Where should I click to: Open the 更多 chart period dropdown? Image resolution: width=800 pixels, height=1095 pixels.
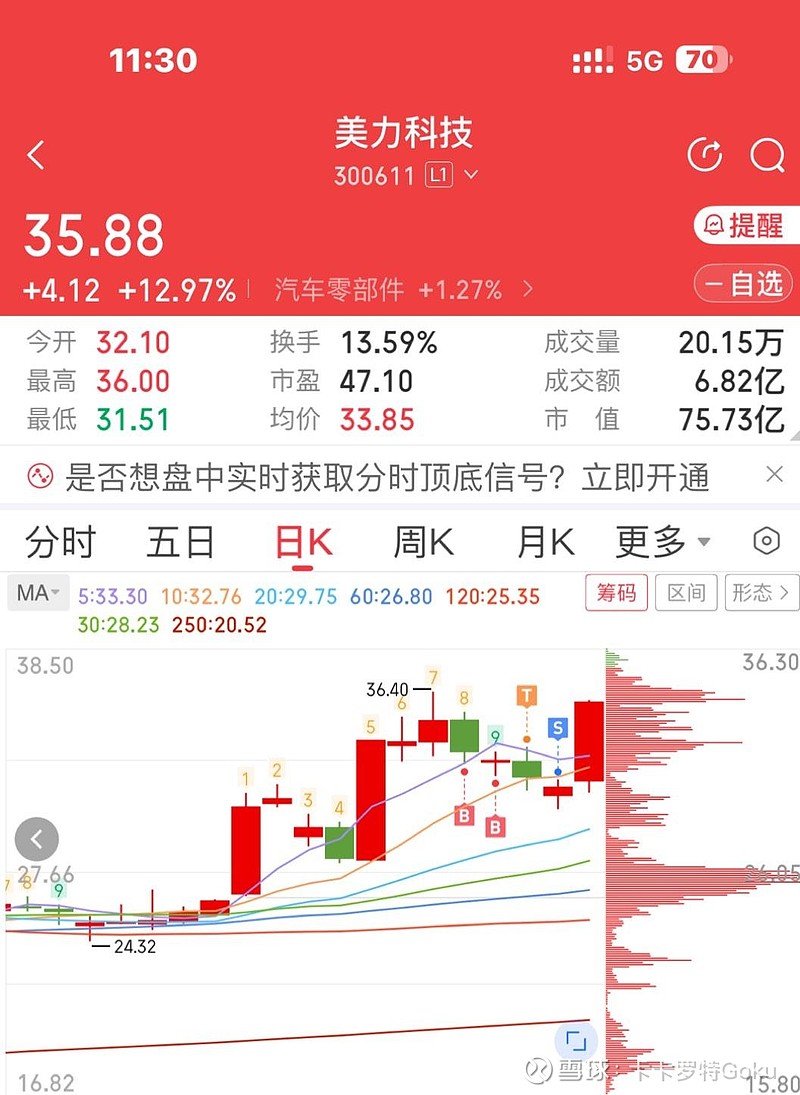tap(655, 541)
